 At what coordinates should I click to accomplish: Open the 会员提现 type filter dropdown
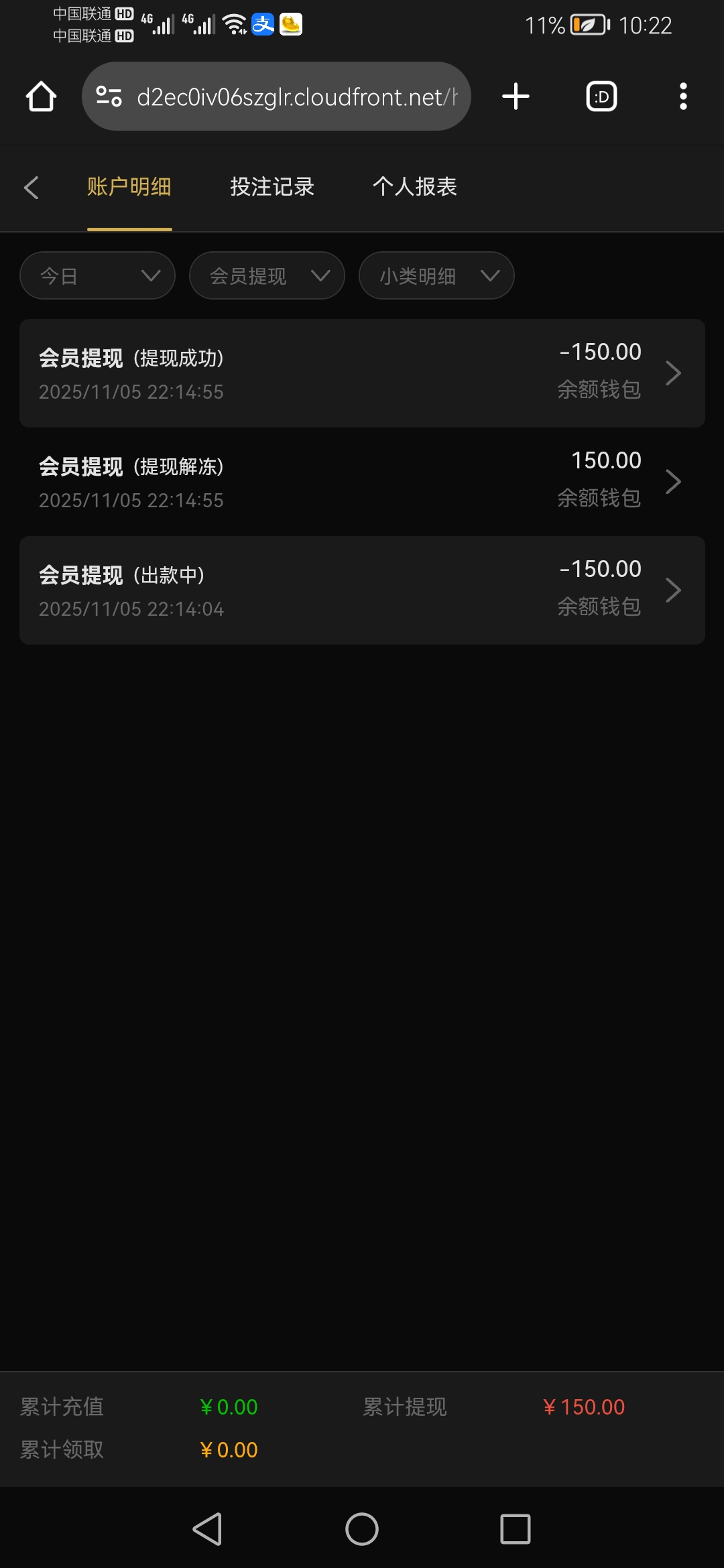(x=267, y=275)
